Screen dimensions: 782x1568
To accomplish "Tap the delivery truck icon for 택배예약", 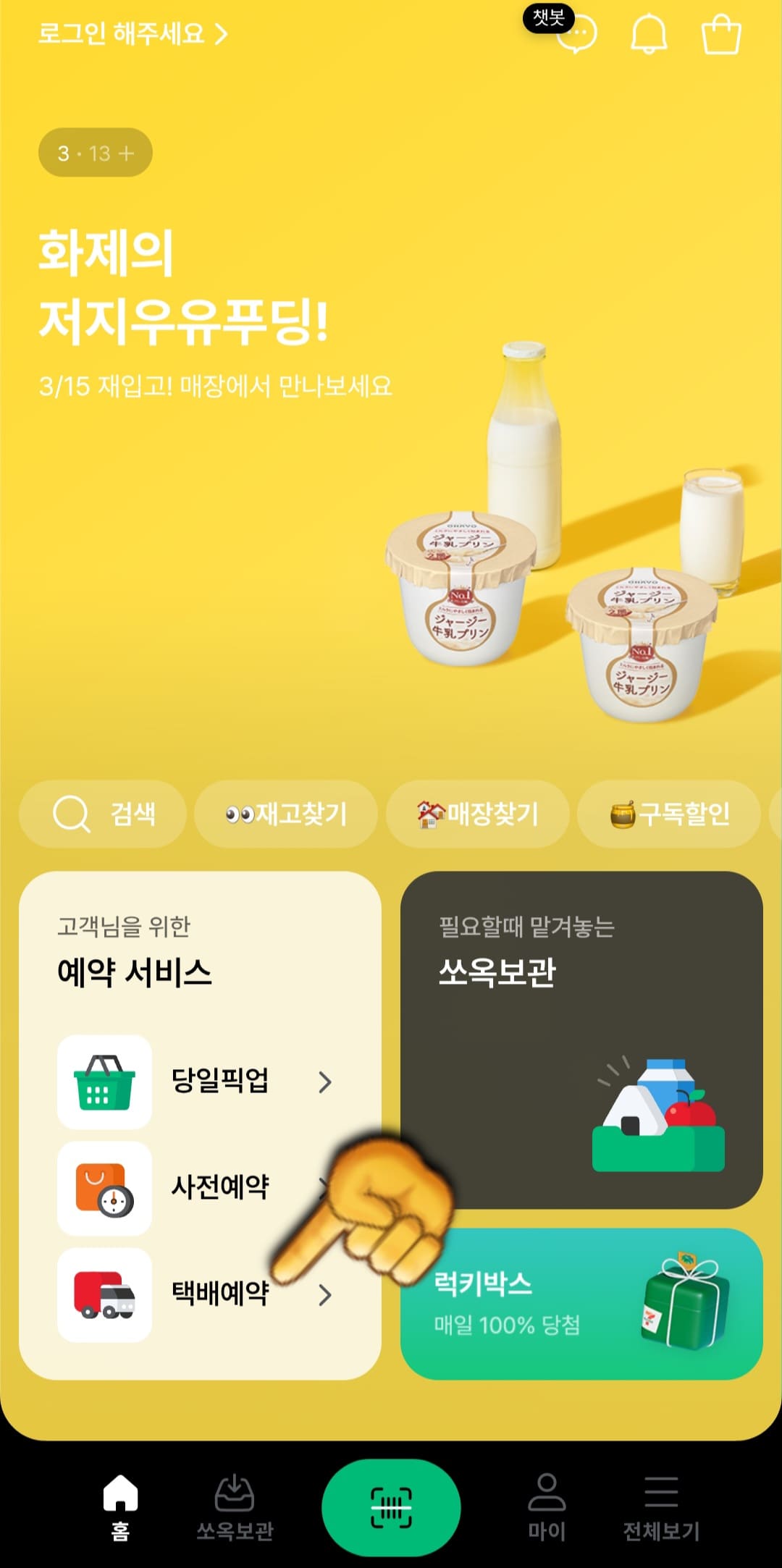I will click(x=104, y=1296).
